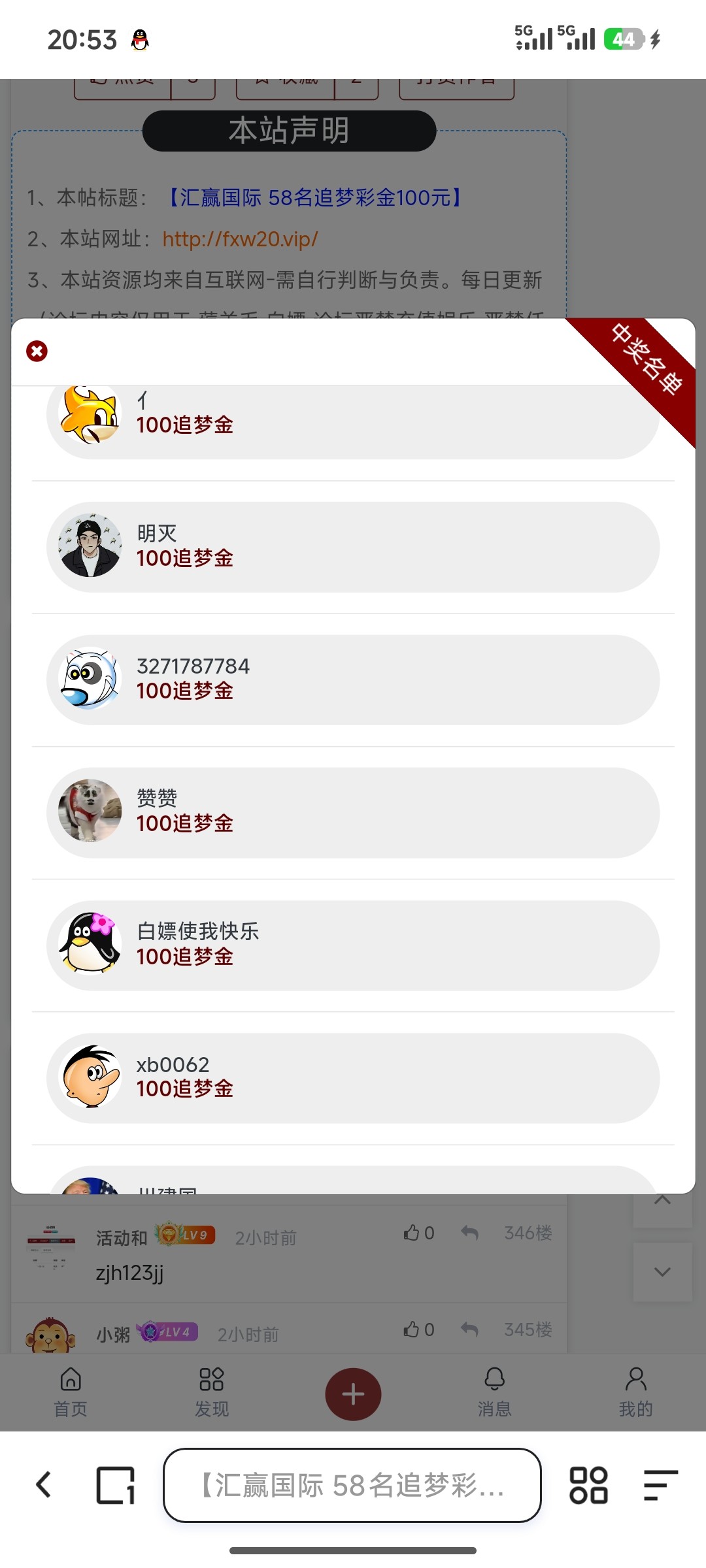Screen dimensions: 706x1568
Task: Open the 汇赢国际 thread title link
Action: click(x=320, y=197)
